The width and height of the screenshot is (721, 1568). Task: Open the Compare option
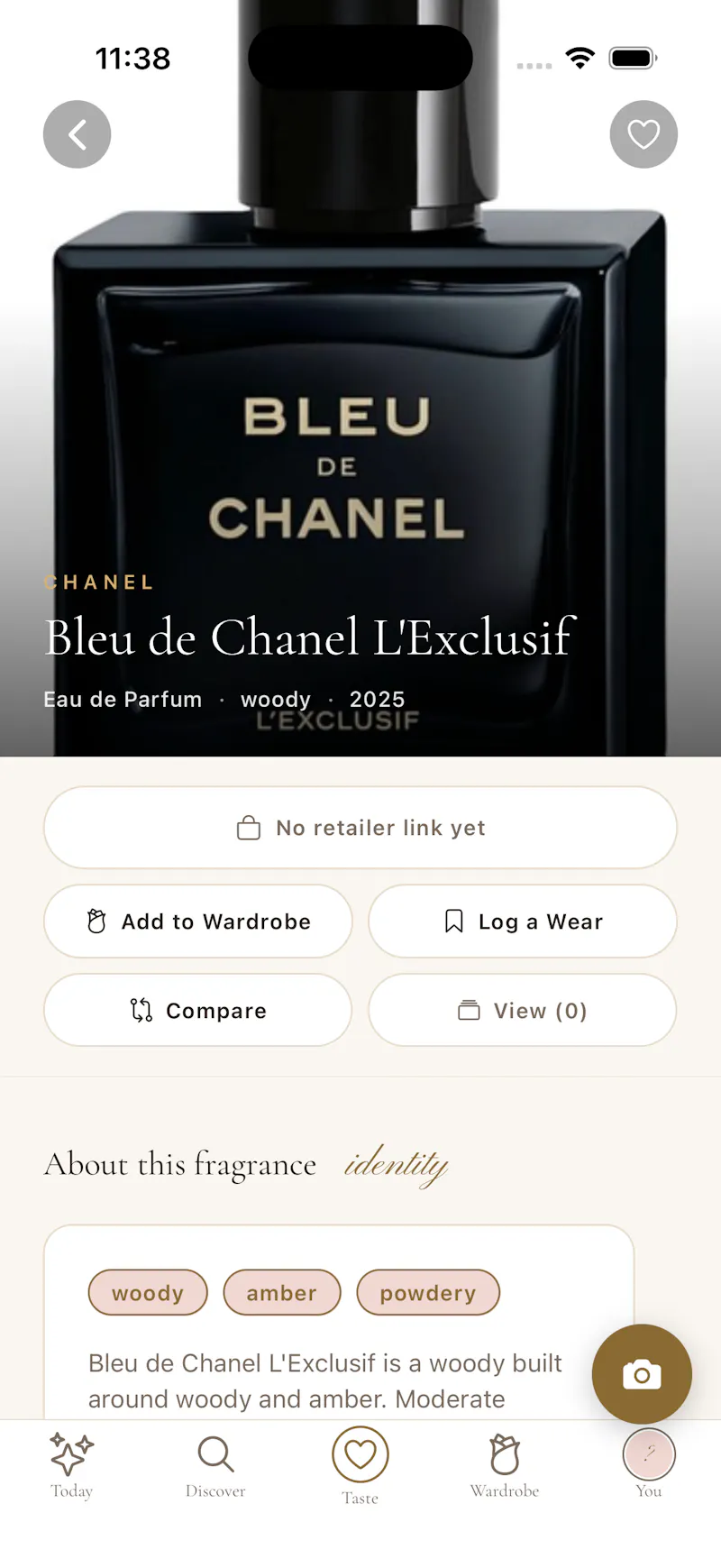[198, 1011]
